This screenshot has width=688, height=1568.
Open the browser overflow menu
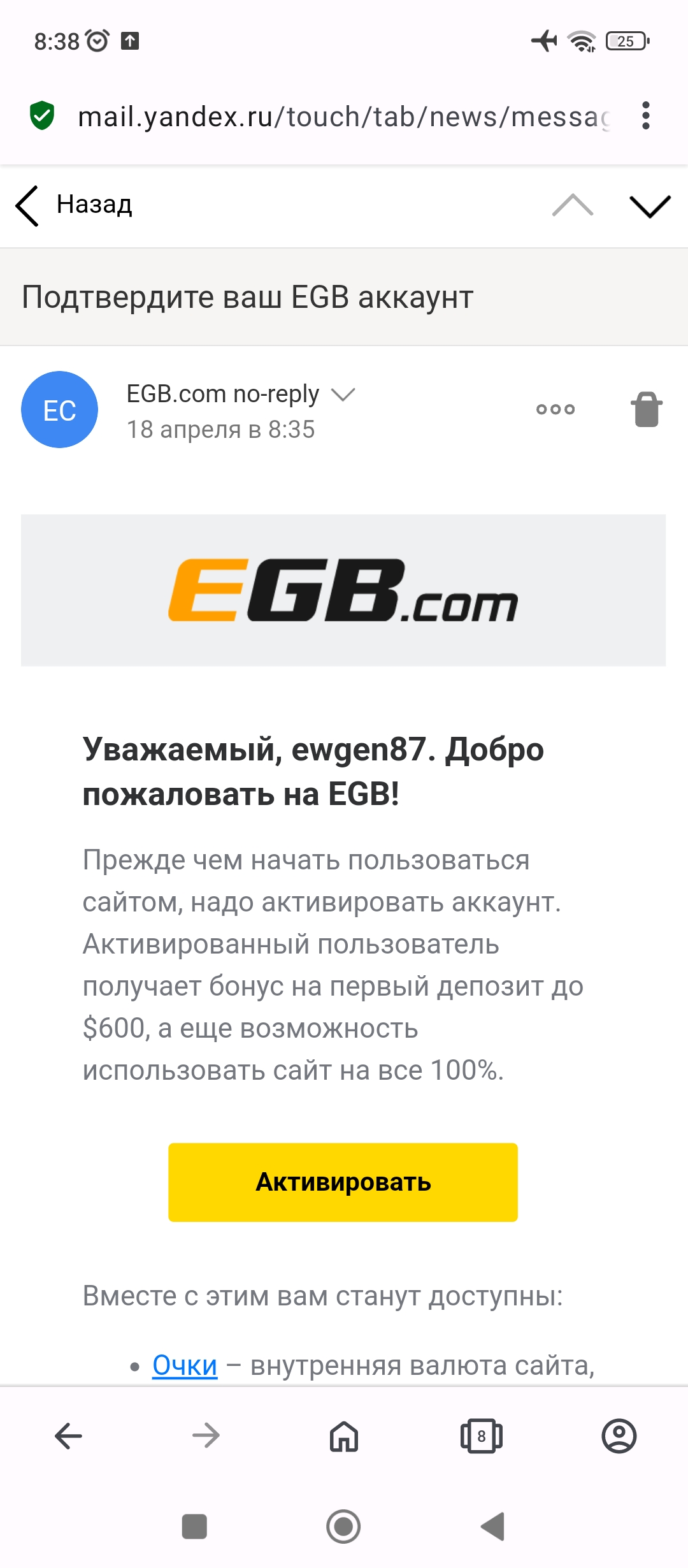645,116
